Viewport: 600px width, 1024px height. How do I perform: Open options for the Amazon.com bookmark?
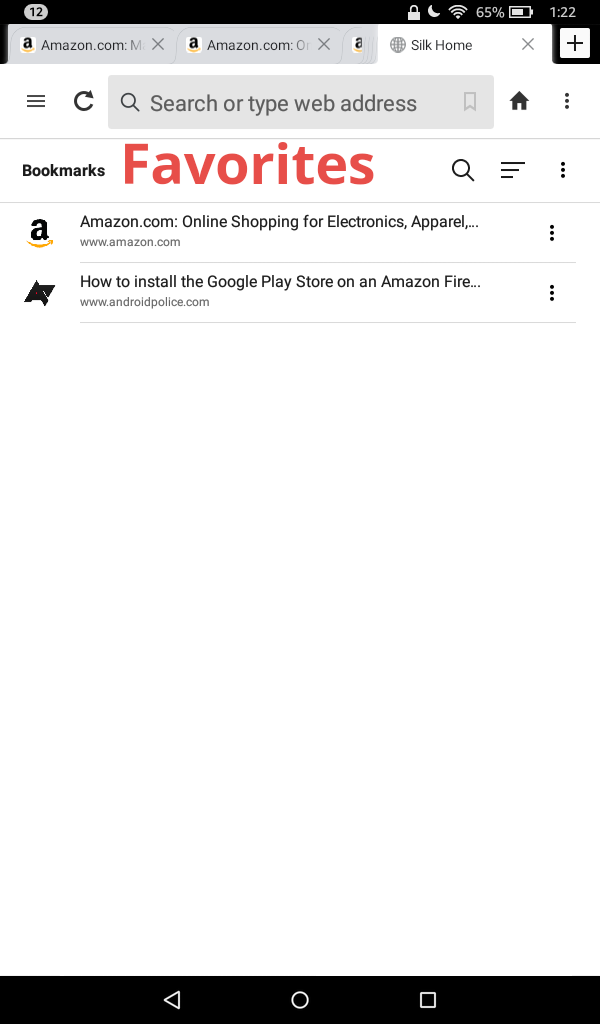(552, 233)
